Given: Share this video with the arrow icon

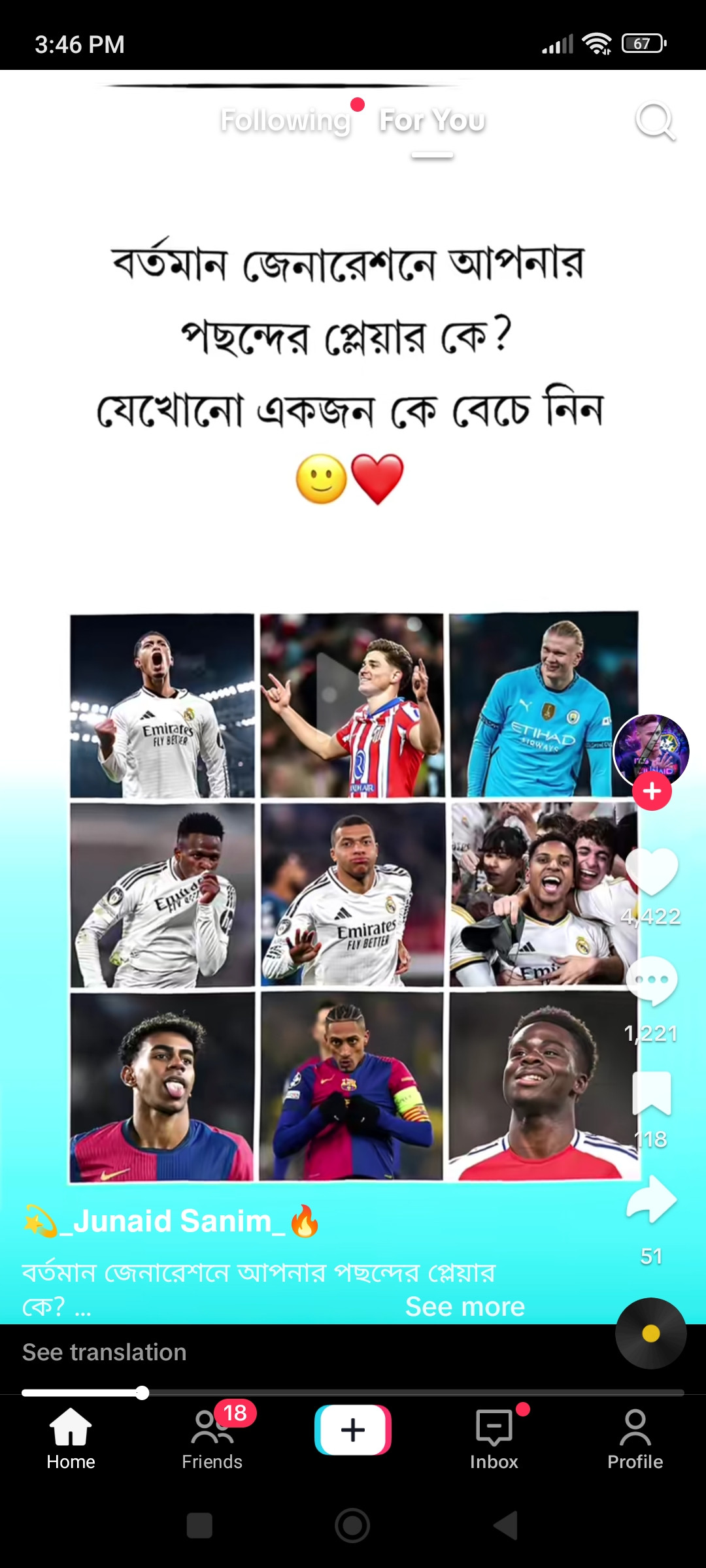Looking at the screenshot, I should coord(651,1201).
